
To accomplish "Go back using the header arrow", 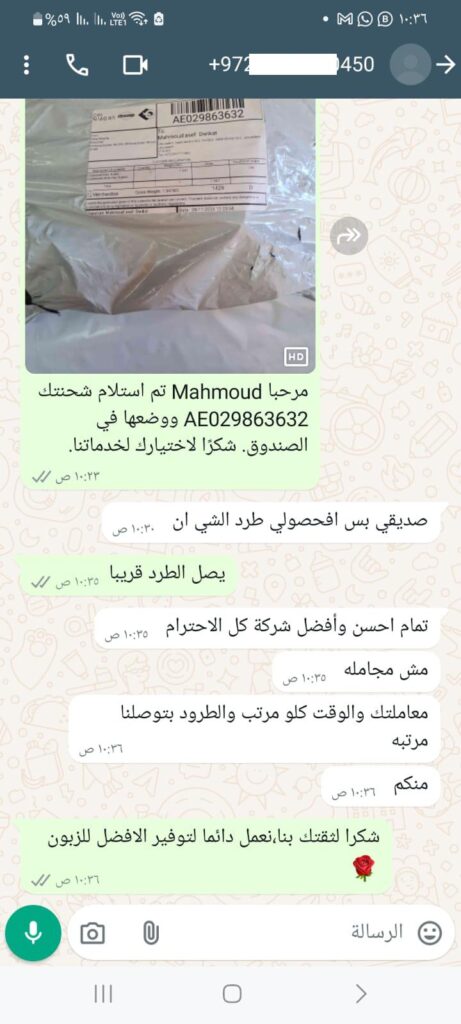I will coord(445,65).
